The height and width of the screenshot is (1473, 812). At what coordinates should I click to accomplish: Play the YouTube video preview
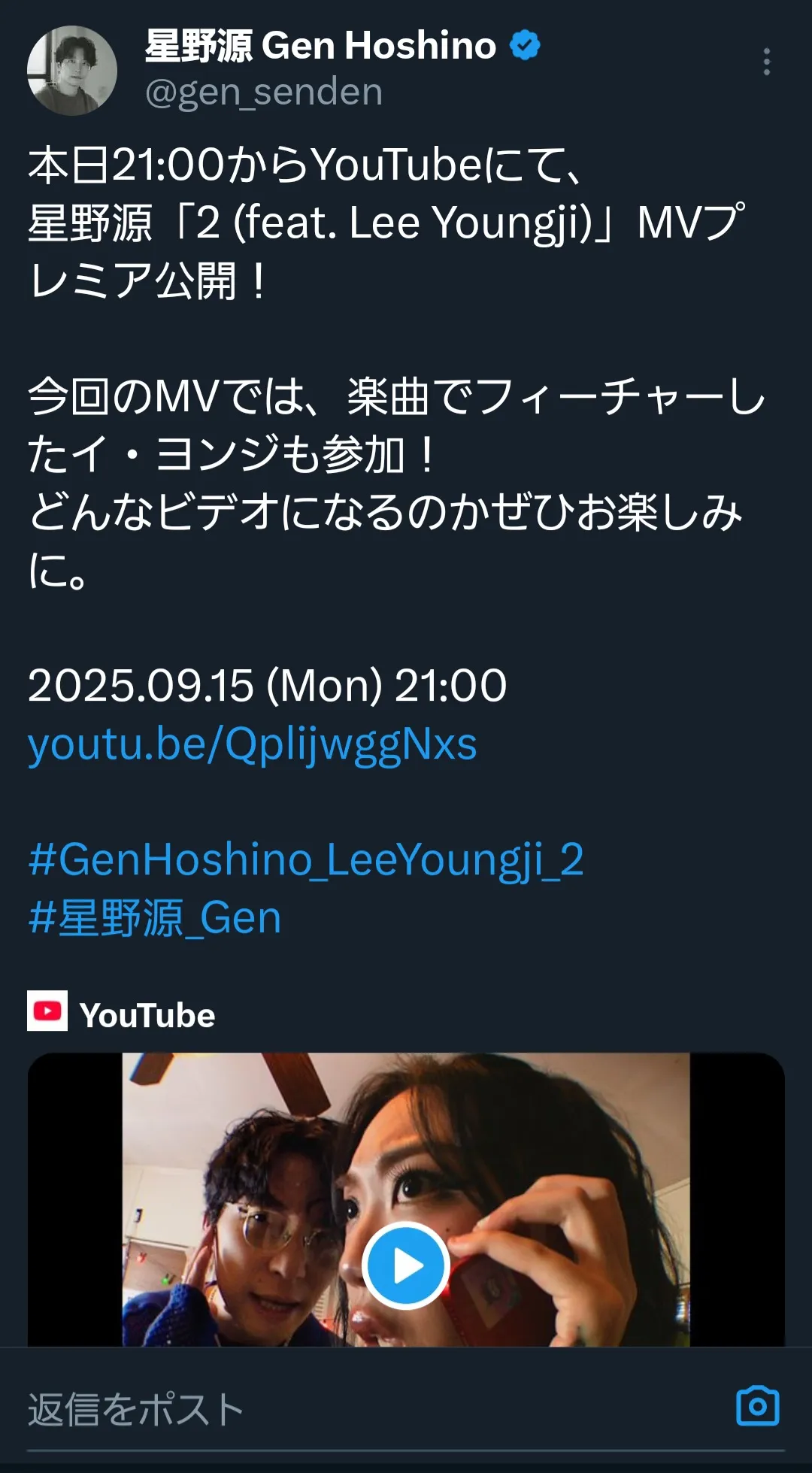click(406, 1265)
